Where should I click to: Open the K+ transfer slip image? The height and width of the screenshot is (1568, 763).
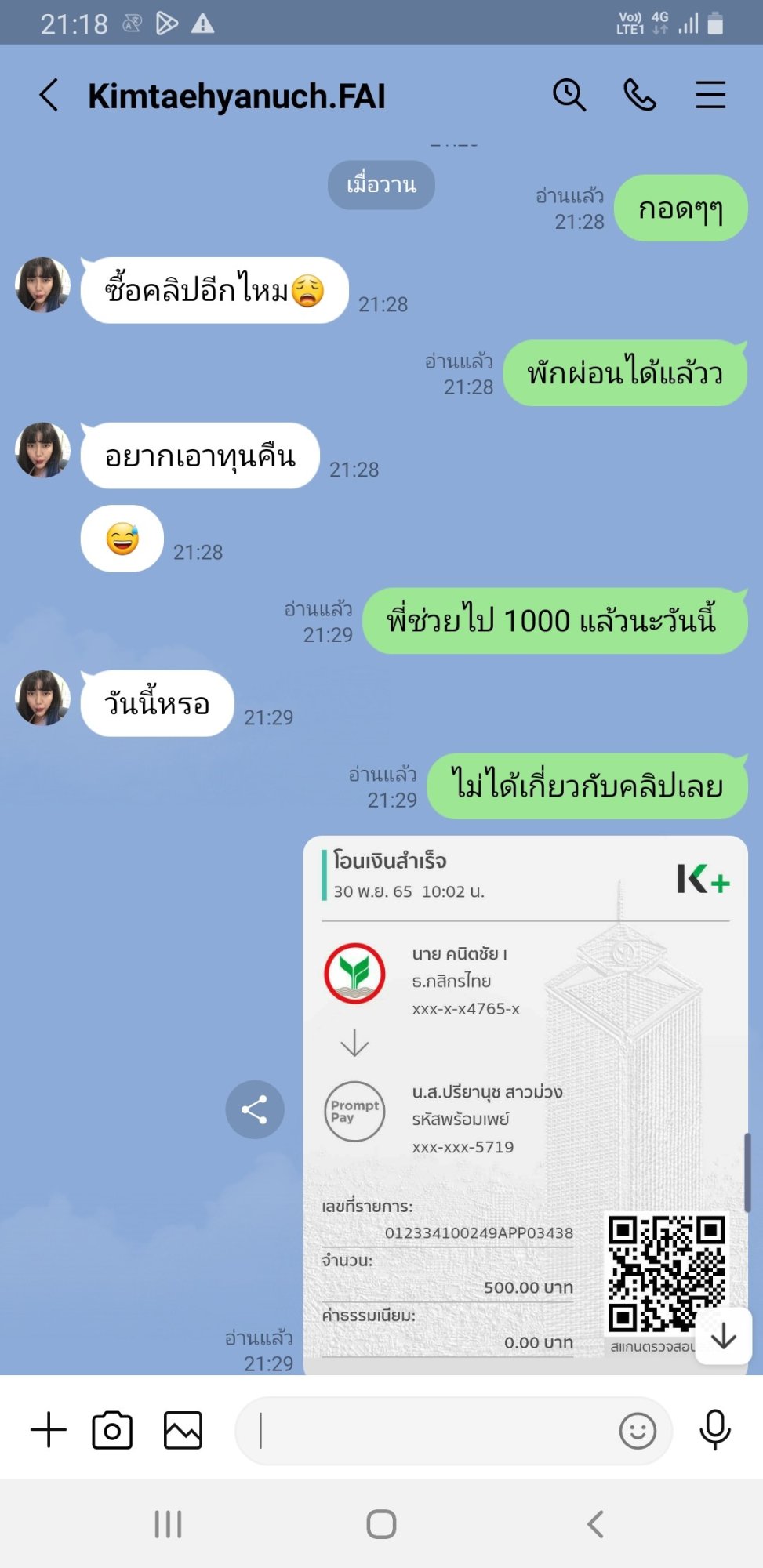tap(525, 1105)
